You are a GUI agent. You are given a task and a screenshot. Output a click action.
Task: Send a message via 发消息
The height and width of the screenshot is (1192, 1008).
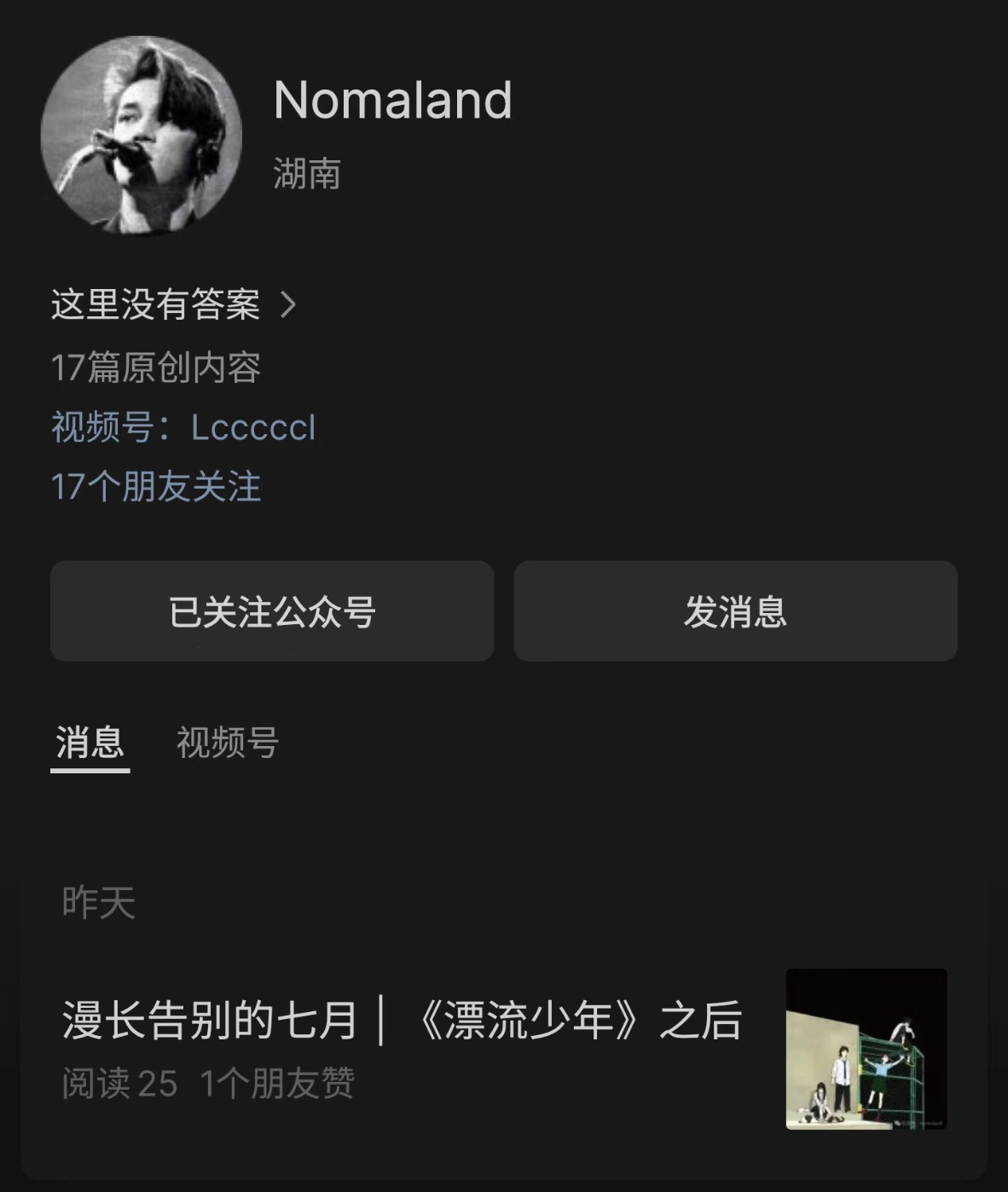735,611
